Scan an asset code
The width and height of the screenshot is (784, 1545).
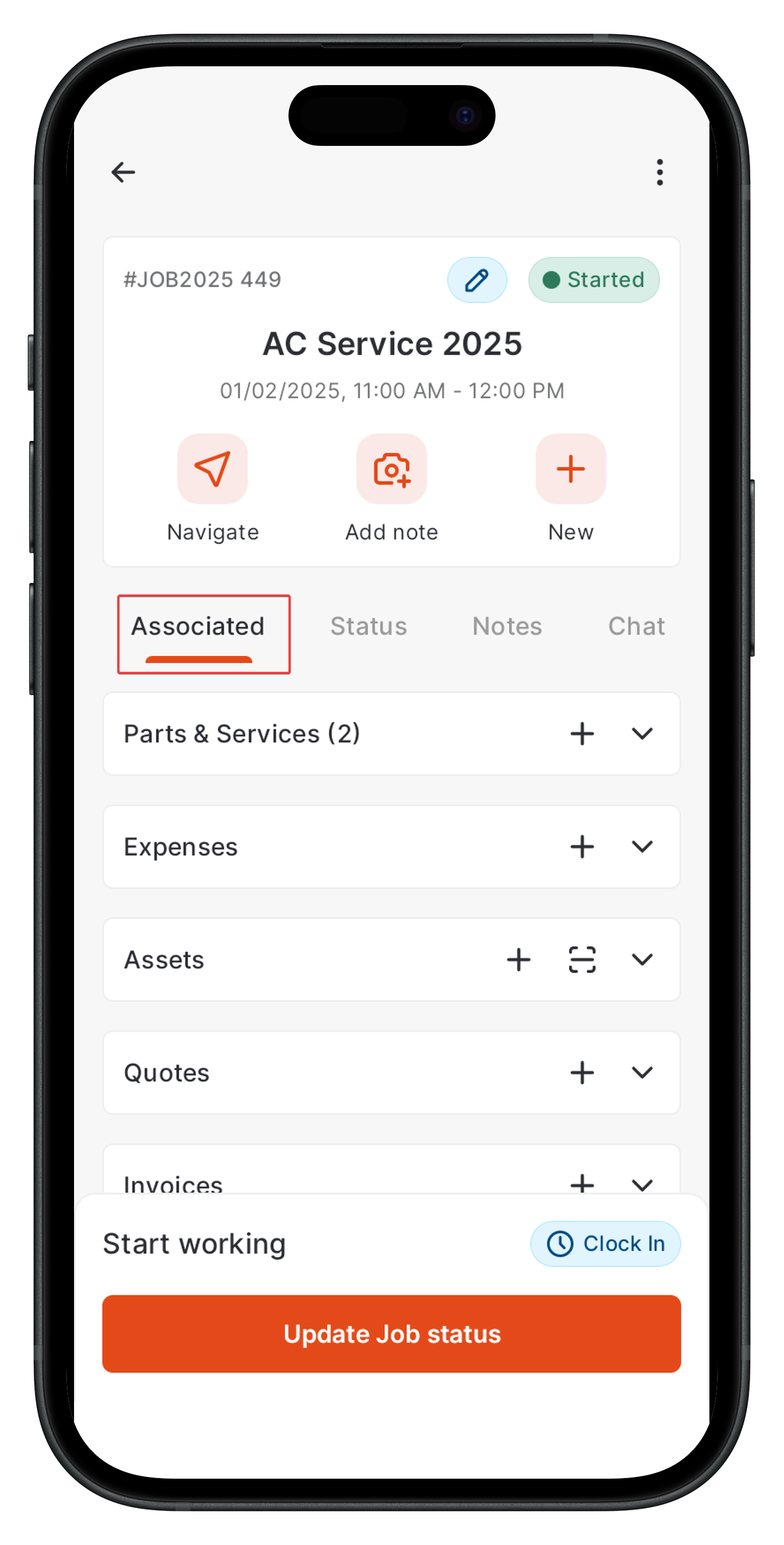pos(581,960)
